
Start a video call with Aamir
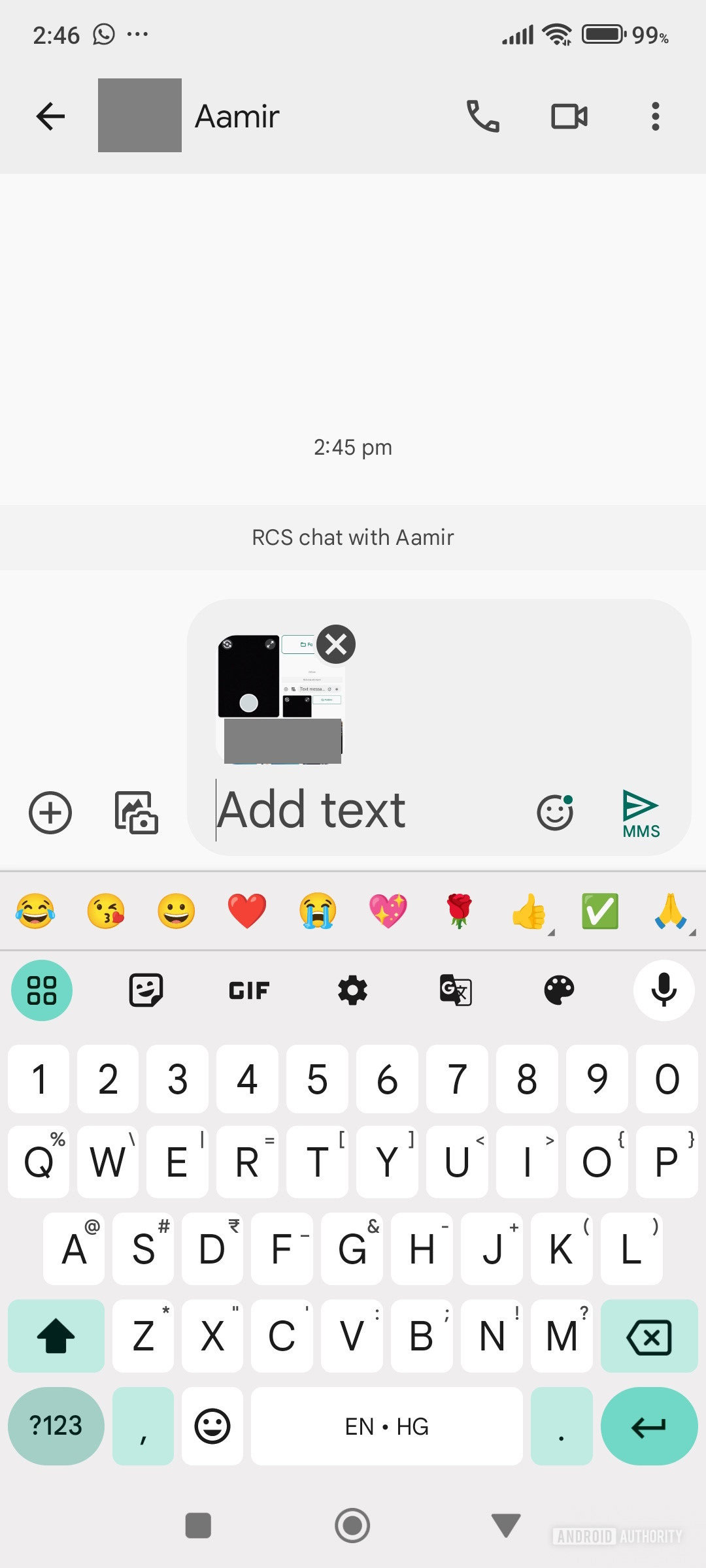569,117
